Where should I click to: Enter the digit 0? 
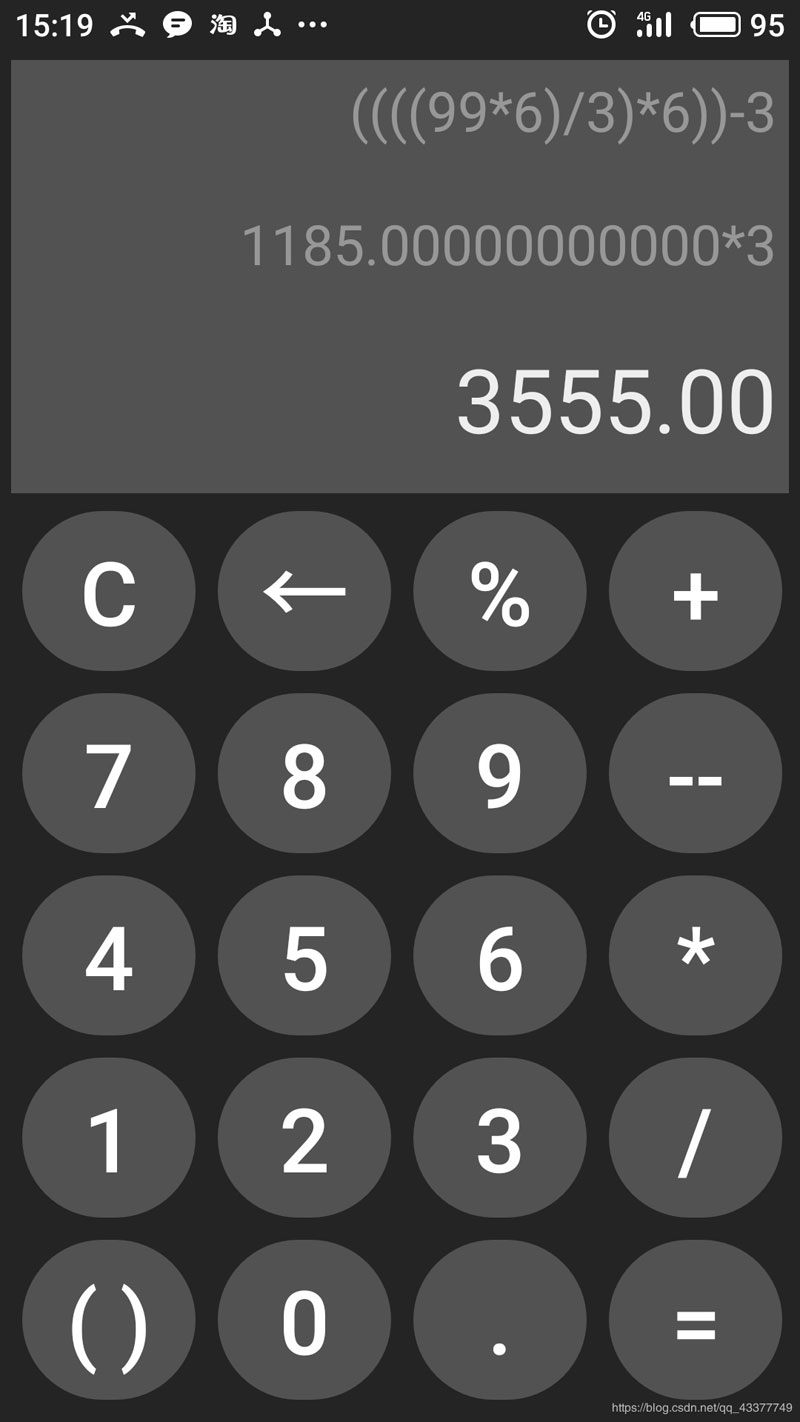(x=304, y=1321)
